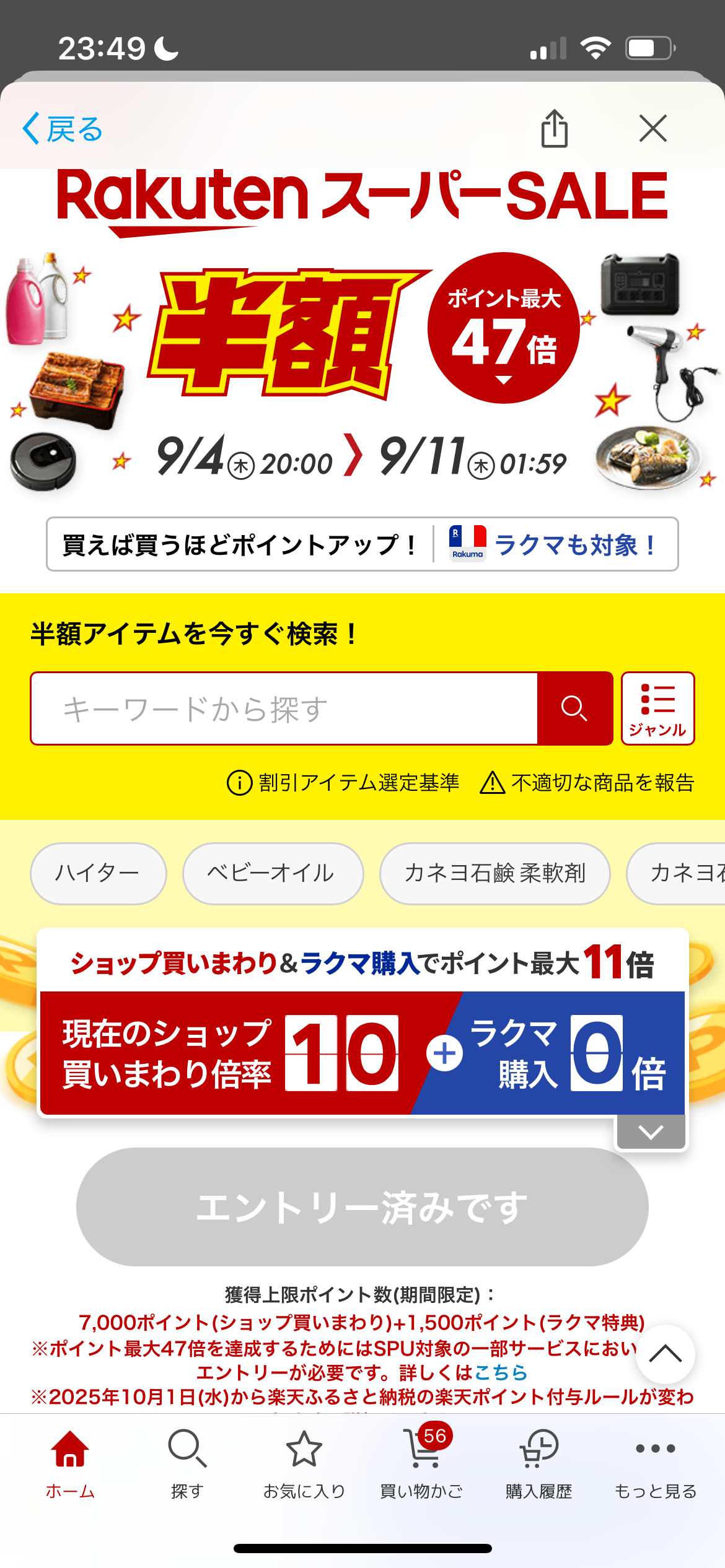
Task: Select the カネヨ石鹸 柔軟剤 chip
Action: pos(494,873)
